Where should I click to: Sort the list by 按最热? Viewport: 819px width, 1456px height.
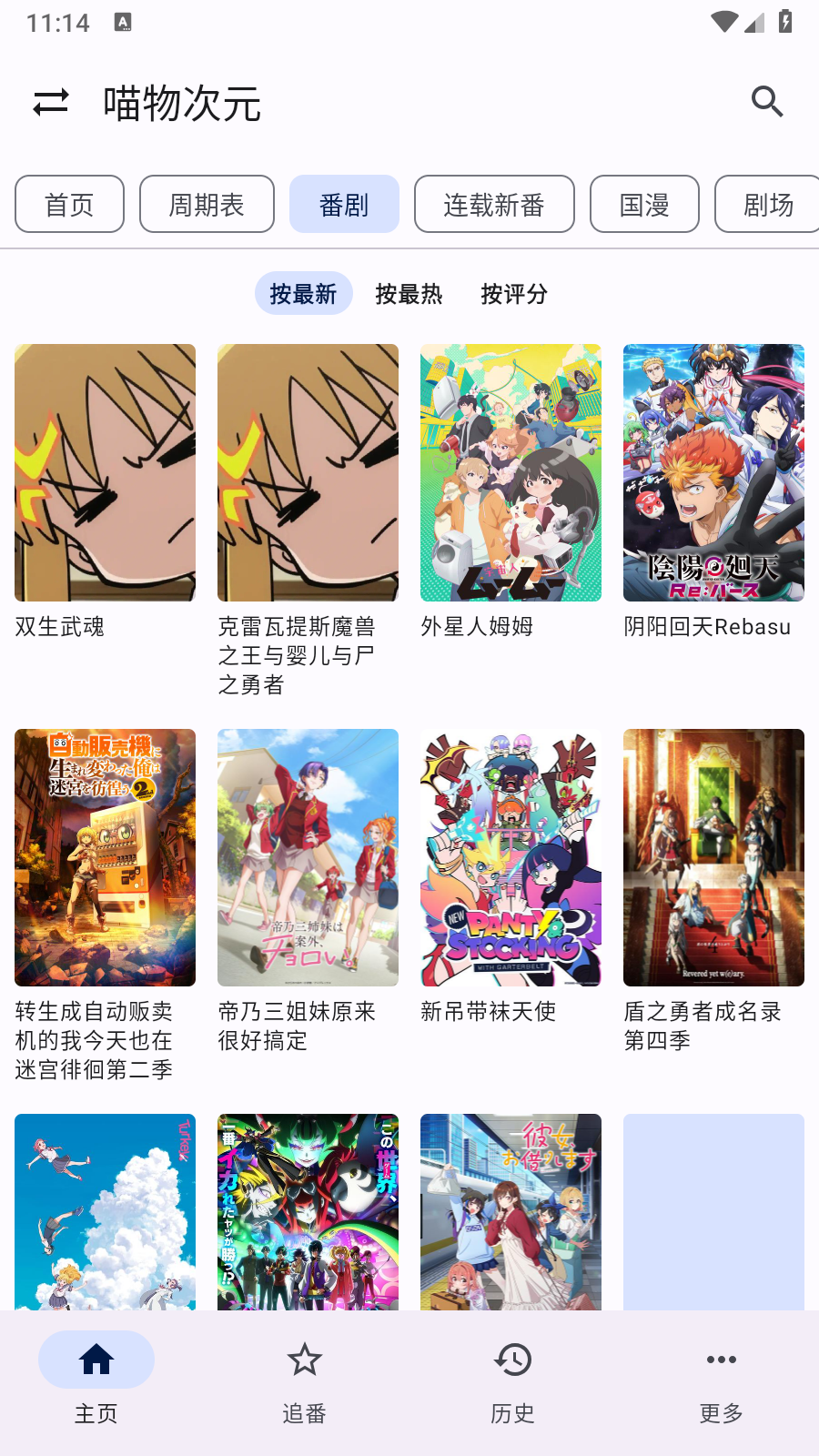click(x=409, y=293)
